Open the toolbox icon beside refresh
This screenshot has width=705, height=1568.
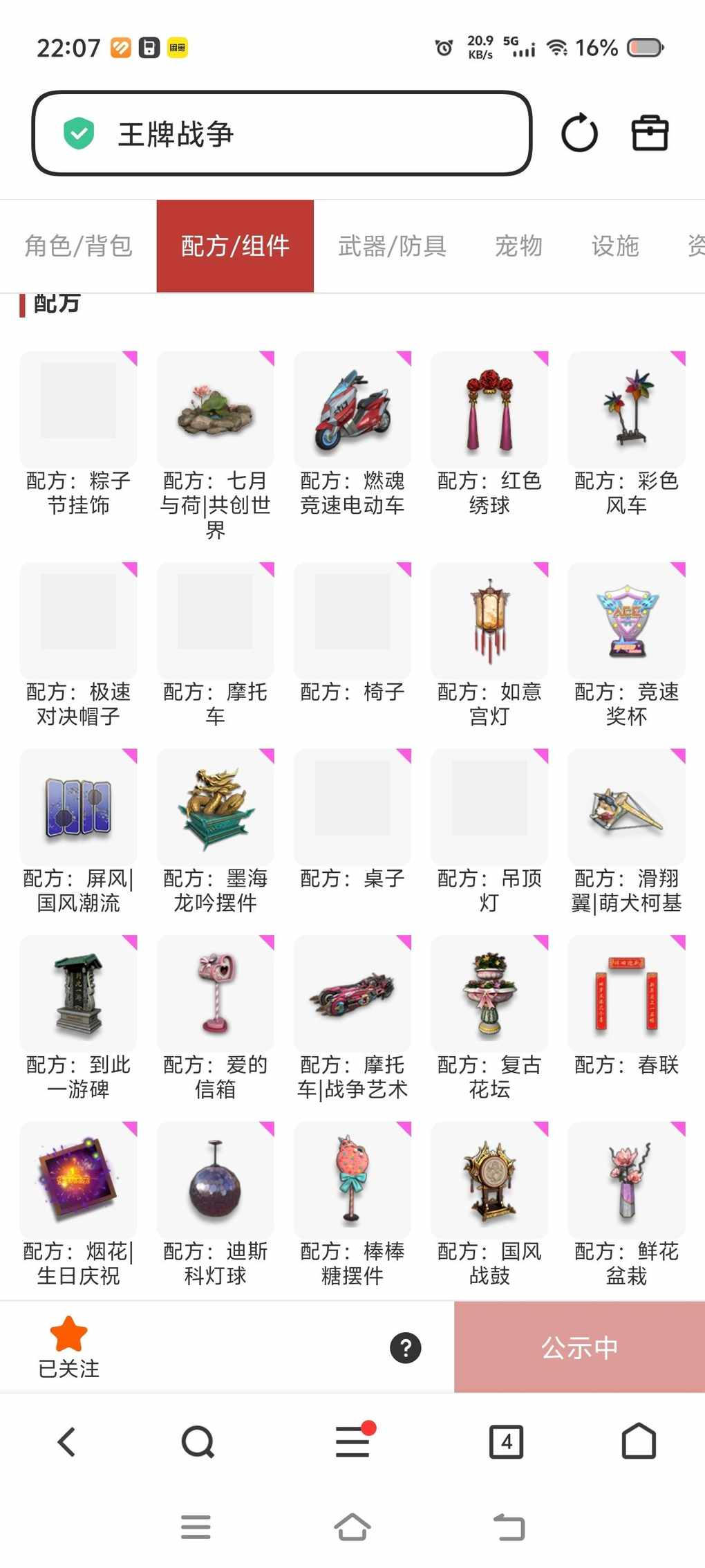[x=650, y=133]
